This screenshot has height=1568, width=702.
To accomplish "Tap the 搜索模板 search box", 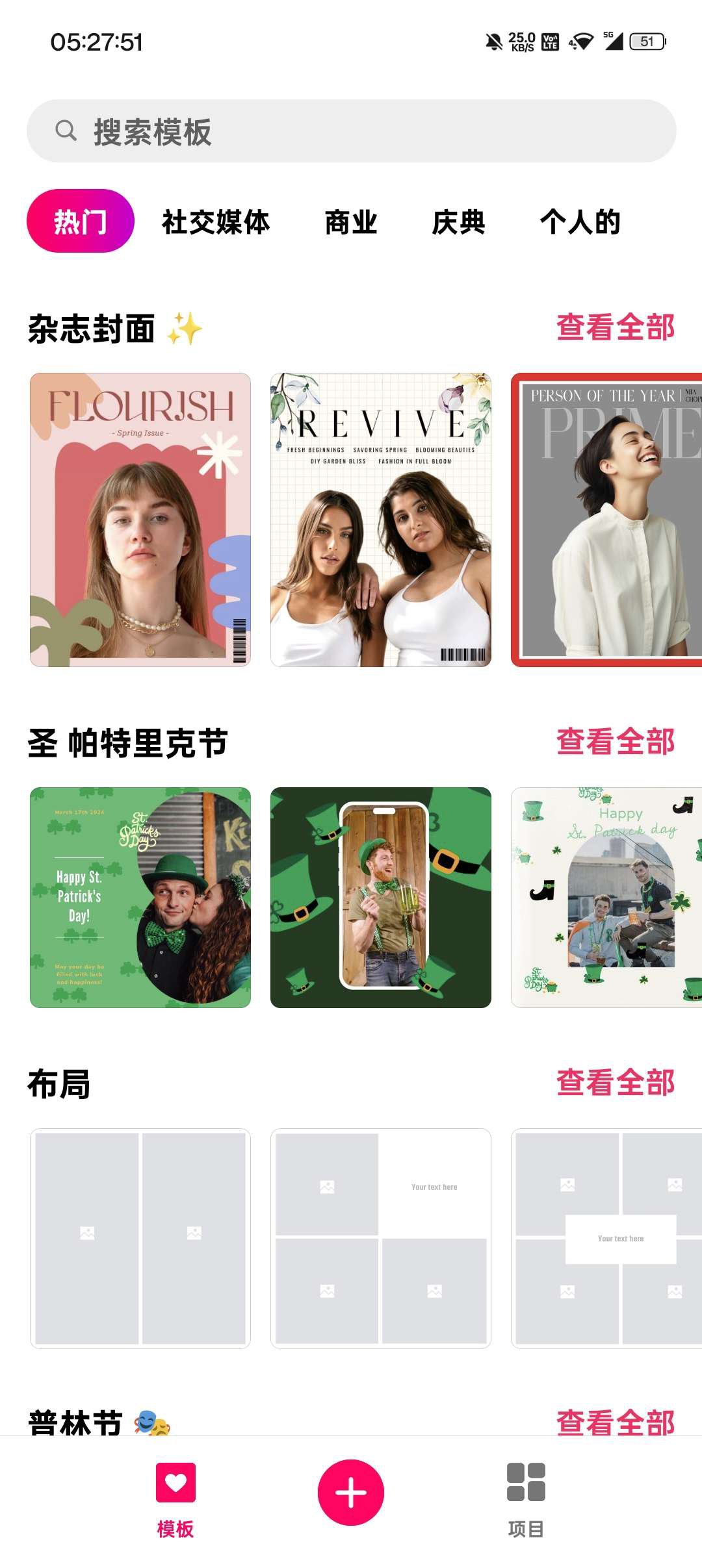I will (351, 131).
